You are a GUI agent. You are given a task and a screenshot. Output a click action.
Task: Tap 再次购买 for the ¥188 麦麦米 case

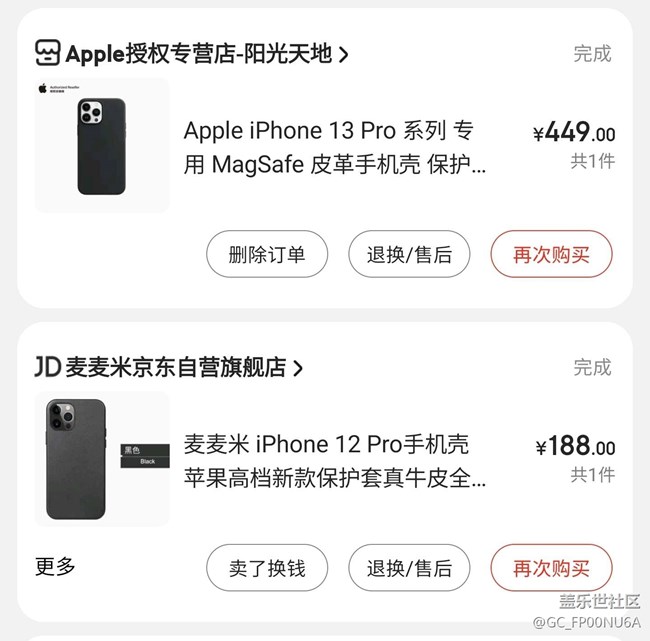(x=551, y=568)
